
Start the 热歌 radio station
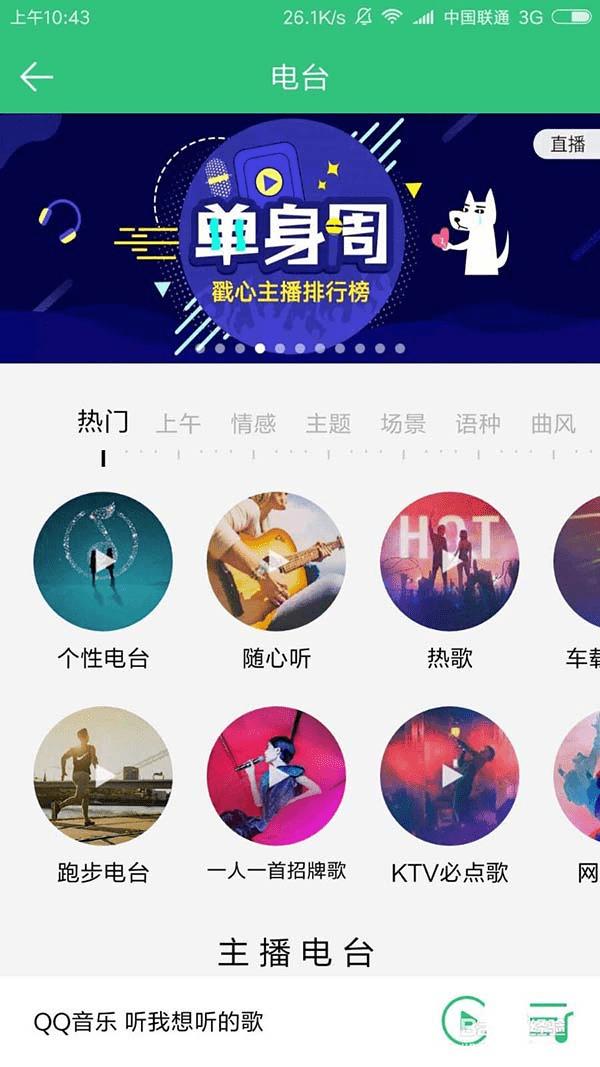(450, 561)
